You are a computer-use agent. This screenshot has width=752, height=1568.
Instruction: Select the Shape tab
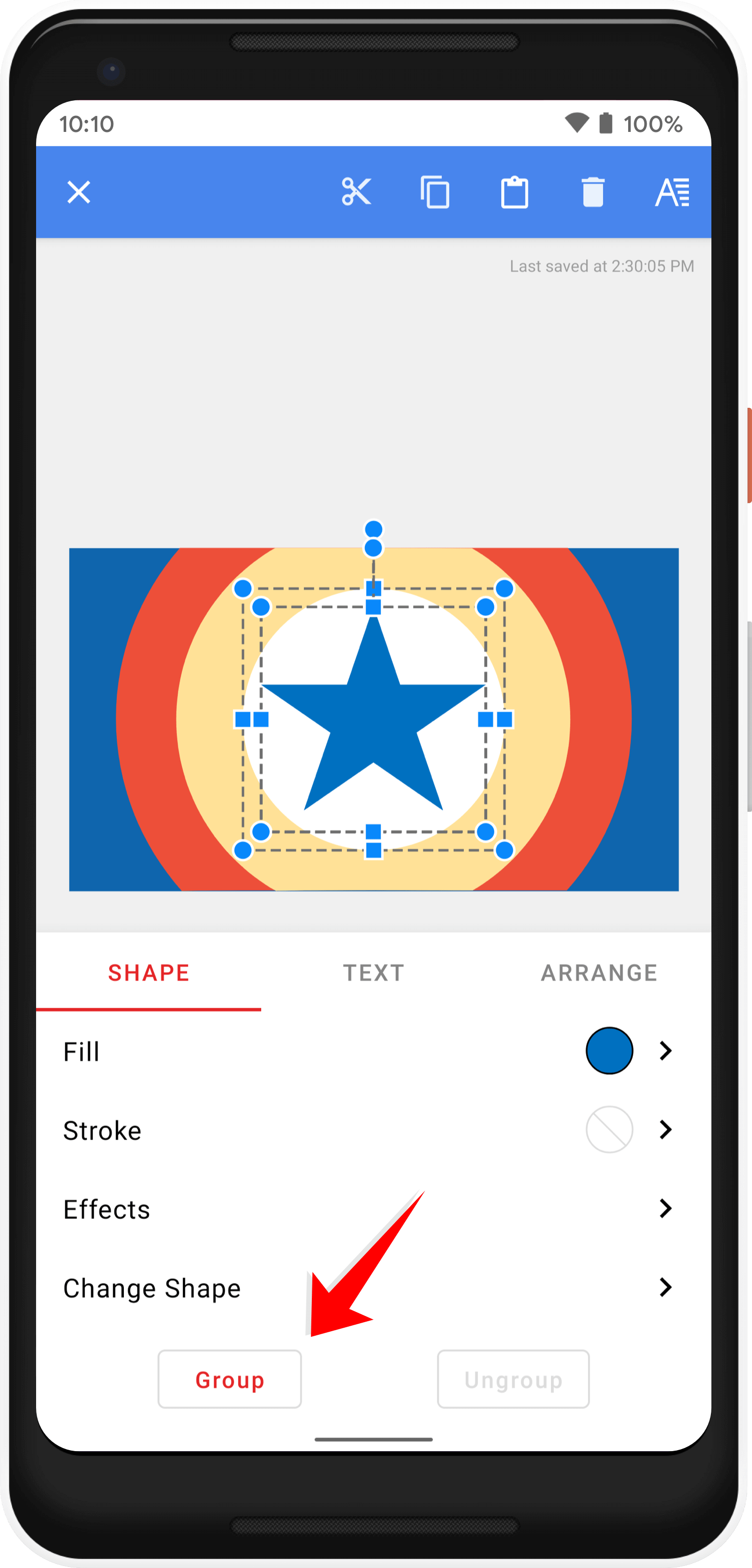(x=148, y=973)
